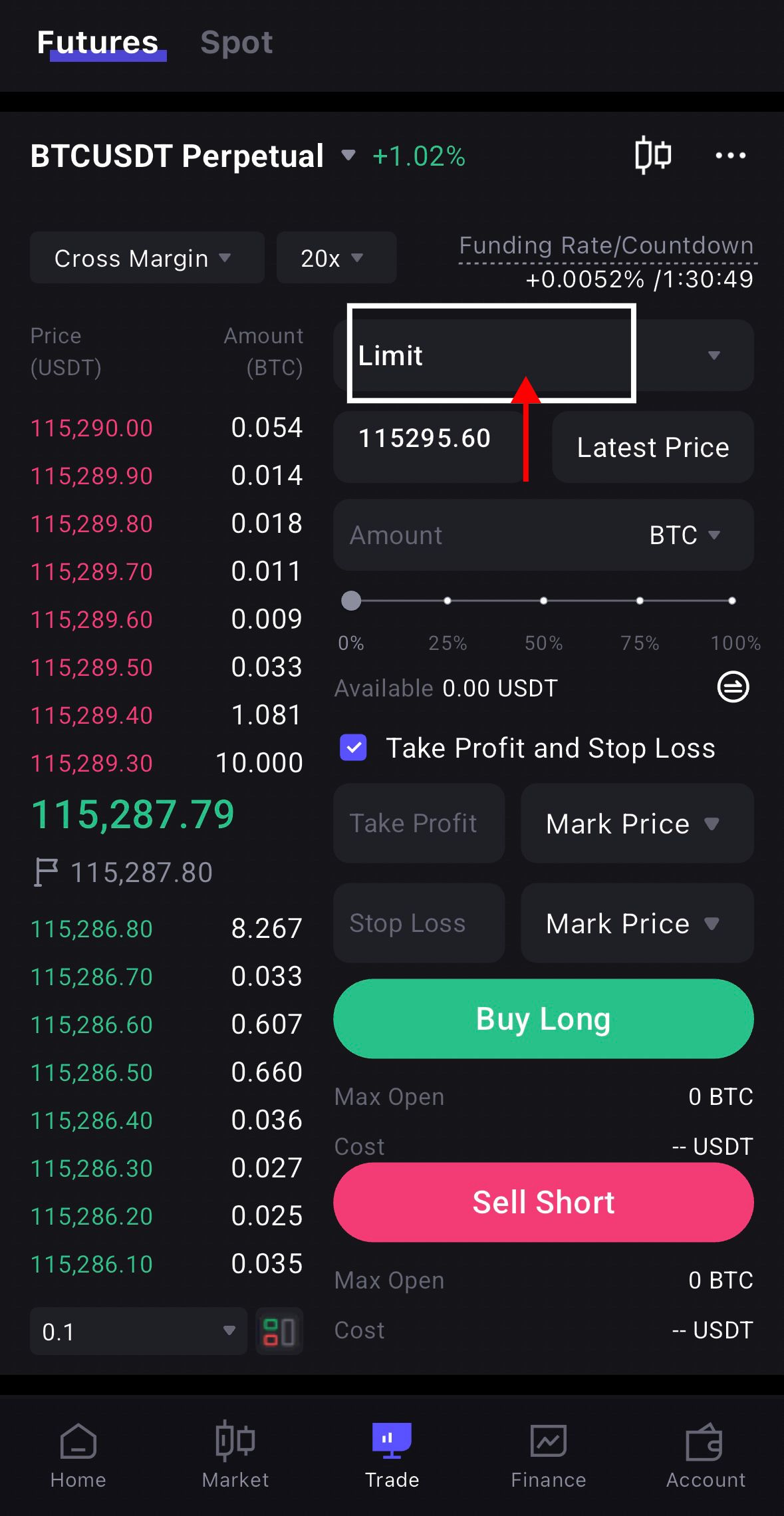Focus the Take Profit input field
784x1516 pixels.
tap(418, 824)
